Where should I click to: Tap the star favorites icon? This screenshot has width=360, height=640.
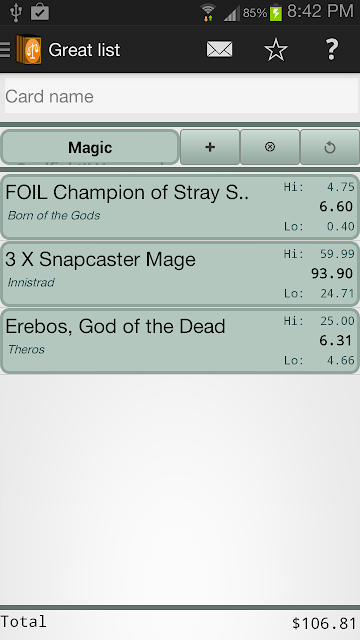point(276,49)
